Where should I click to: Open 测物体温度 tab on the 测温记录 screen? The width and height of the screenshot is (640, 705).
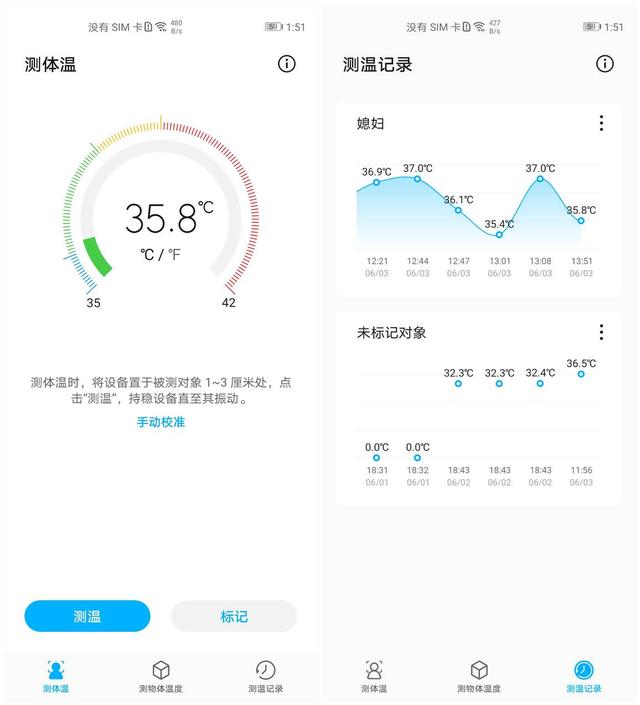[x=479, y=676]
